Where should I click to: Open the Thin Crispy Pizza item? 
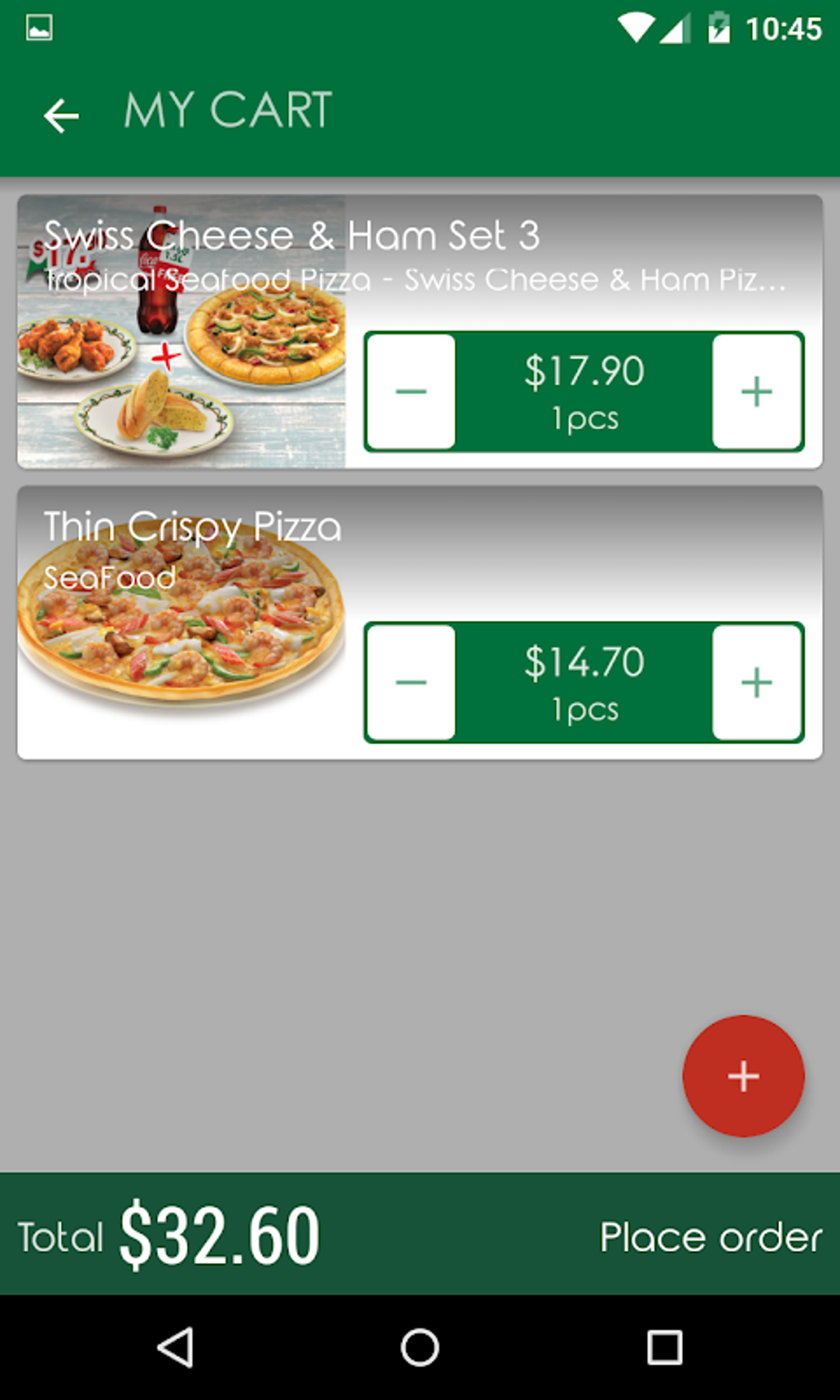[193, 525]
